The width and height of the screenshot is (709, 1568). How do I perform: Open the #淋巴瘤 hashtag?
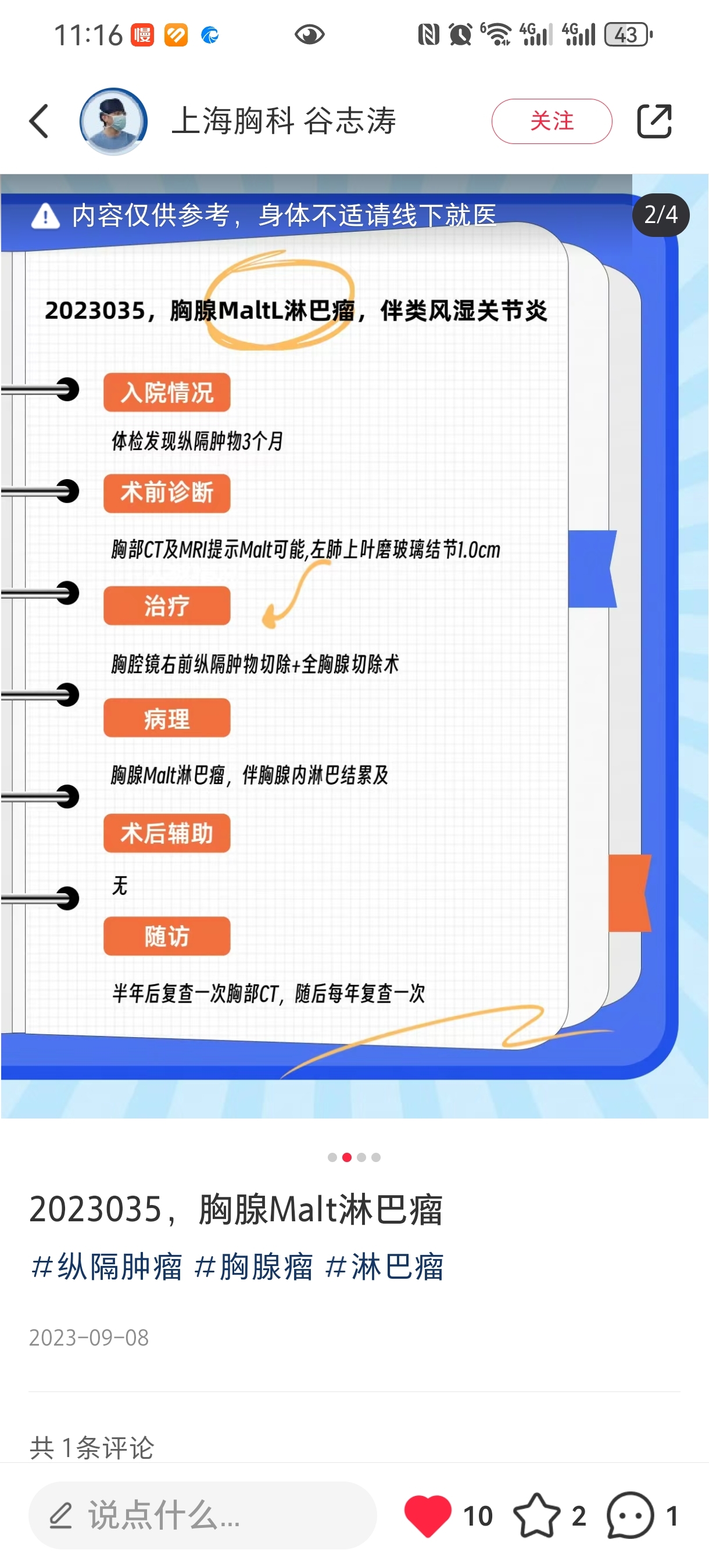click(x=384, y=1267)
